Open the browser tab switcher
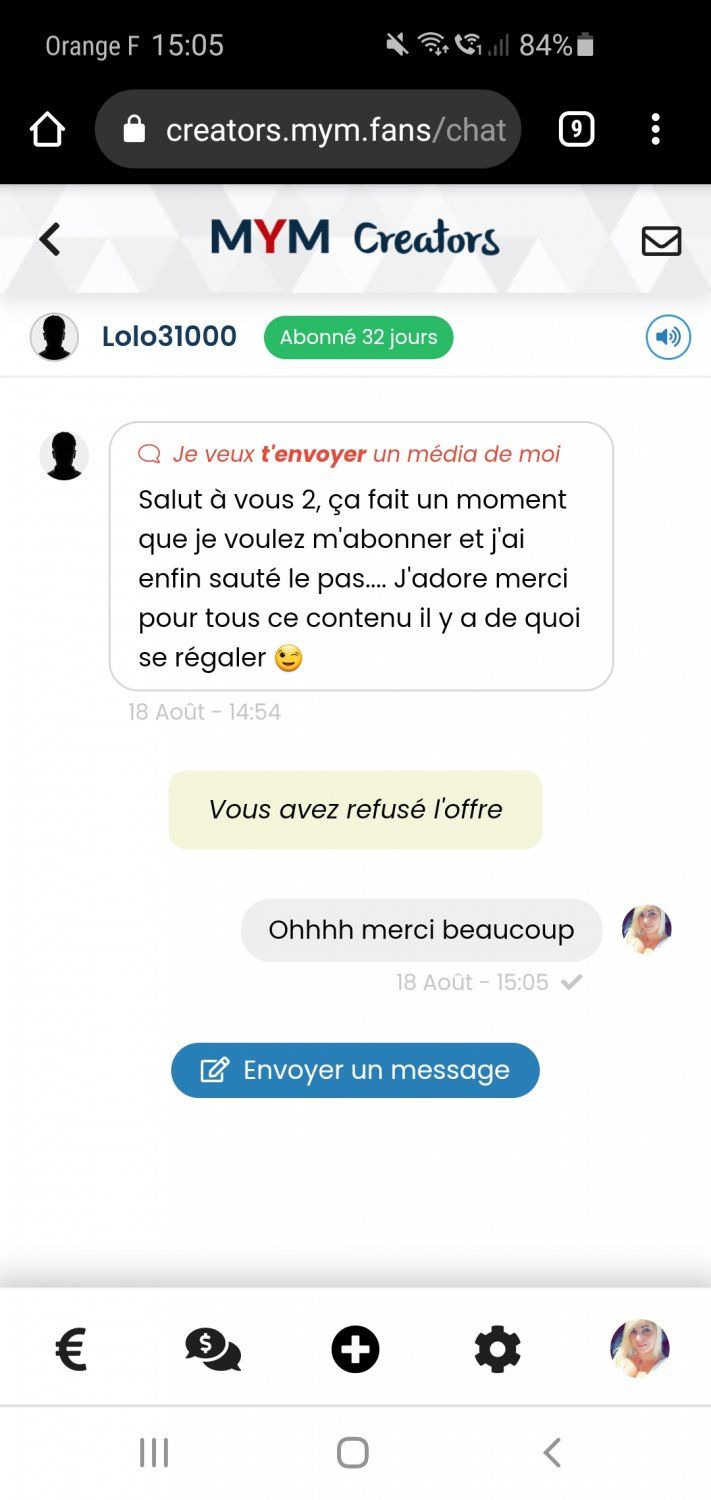 (x=576, y=130)
